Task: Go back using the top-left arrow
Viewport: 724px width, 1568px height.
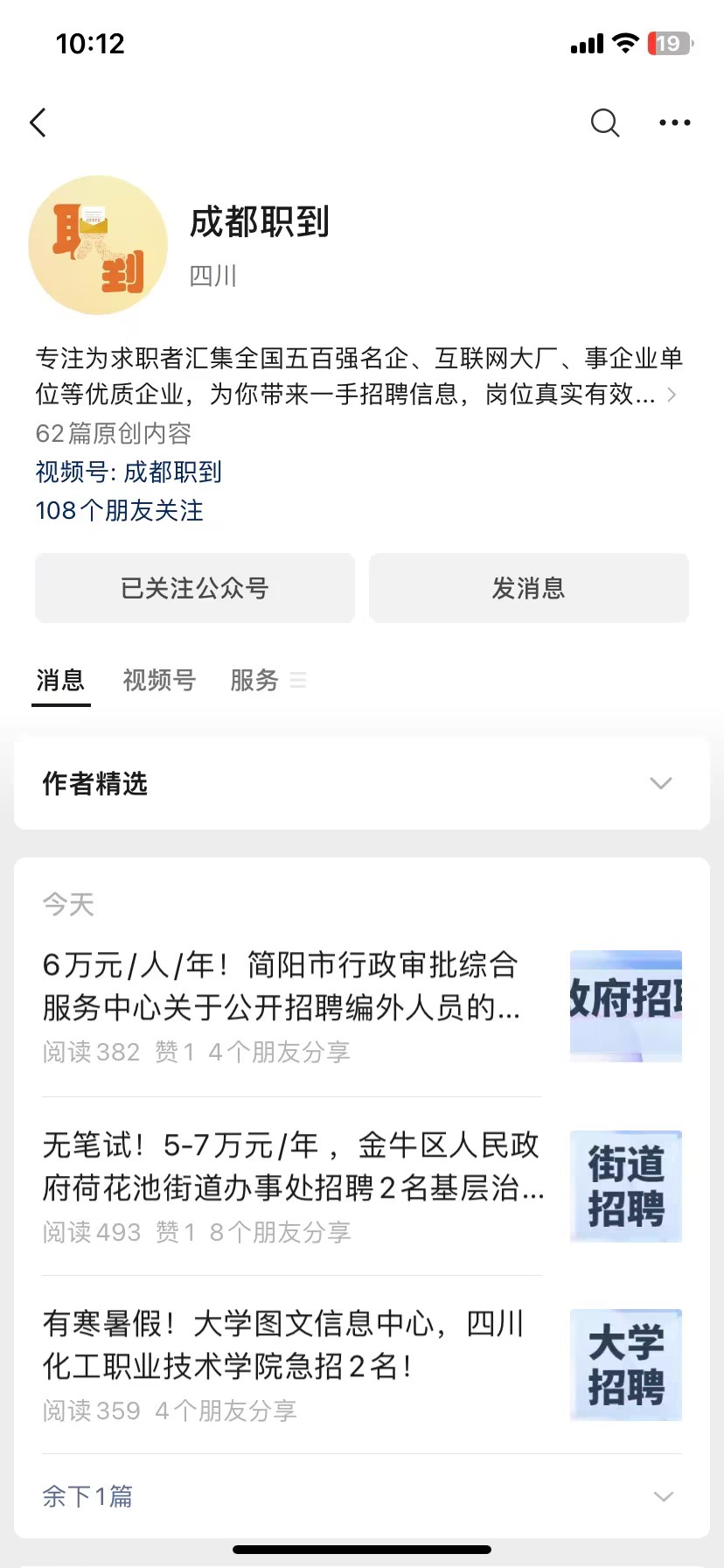Action: 38,122
